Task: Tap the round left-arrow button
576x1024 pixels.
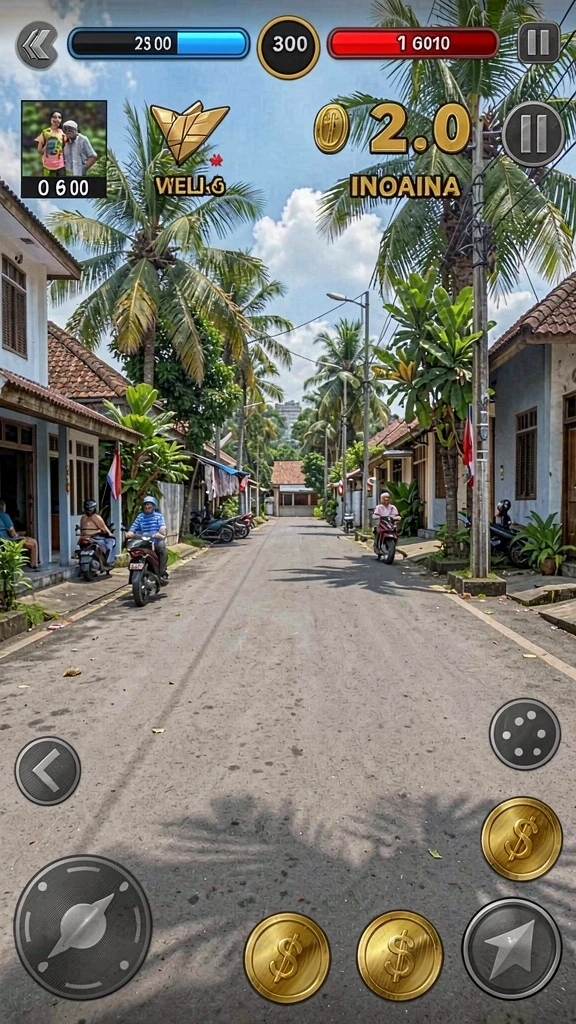Action: (48, 771)
